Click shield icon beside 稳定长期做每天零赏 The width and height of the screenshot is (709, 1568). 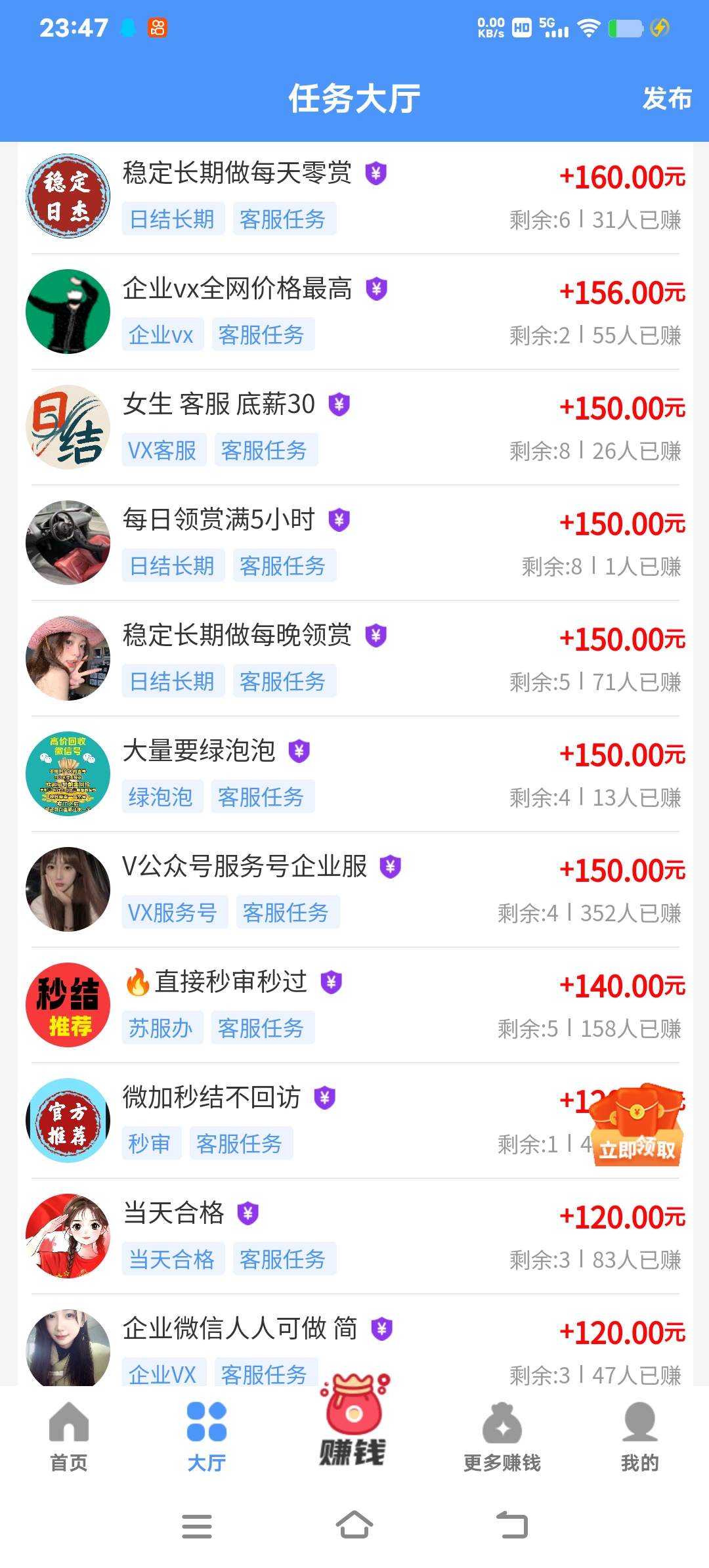tap(376, 173)
